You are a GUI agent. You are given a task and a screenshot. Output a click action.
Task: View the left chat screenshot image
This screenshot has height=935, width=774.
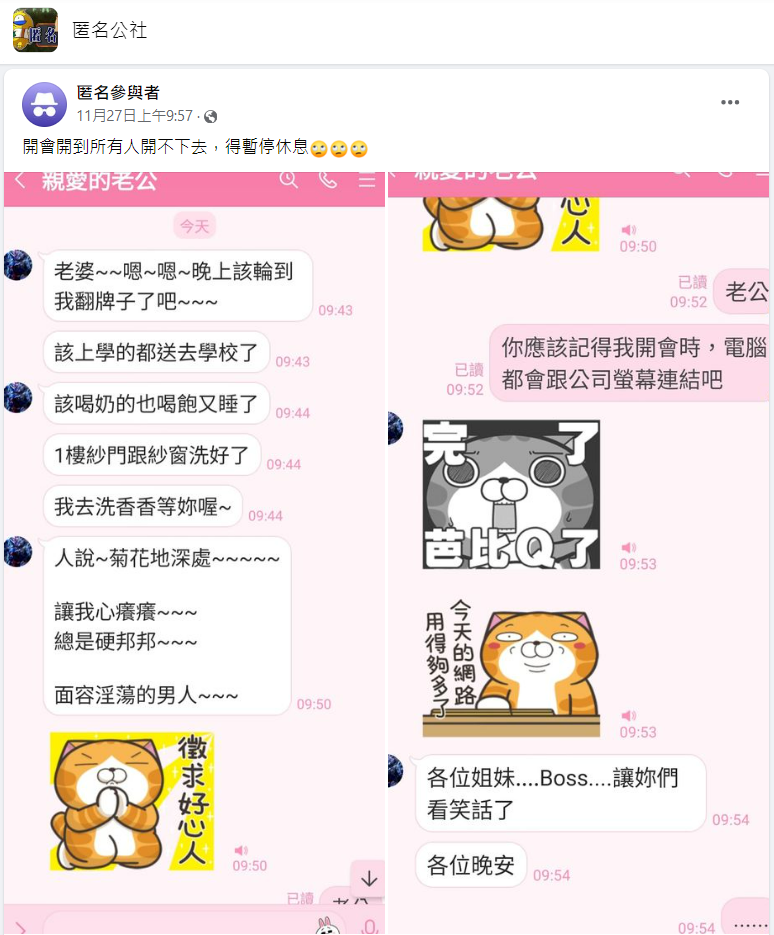(x=194, y=550)
